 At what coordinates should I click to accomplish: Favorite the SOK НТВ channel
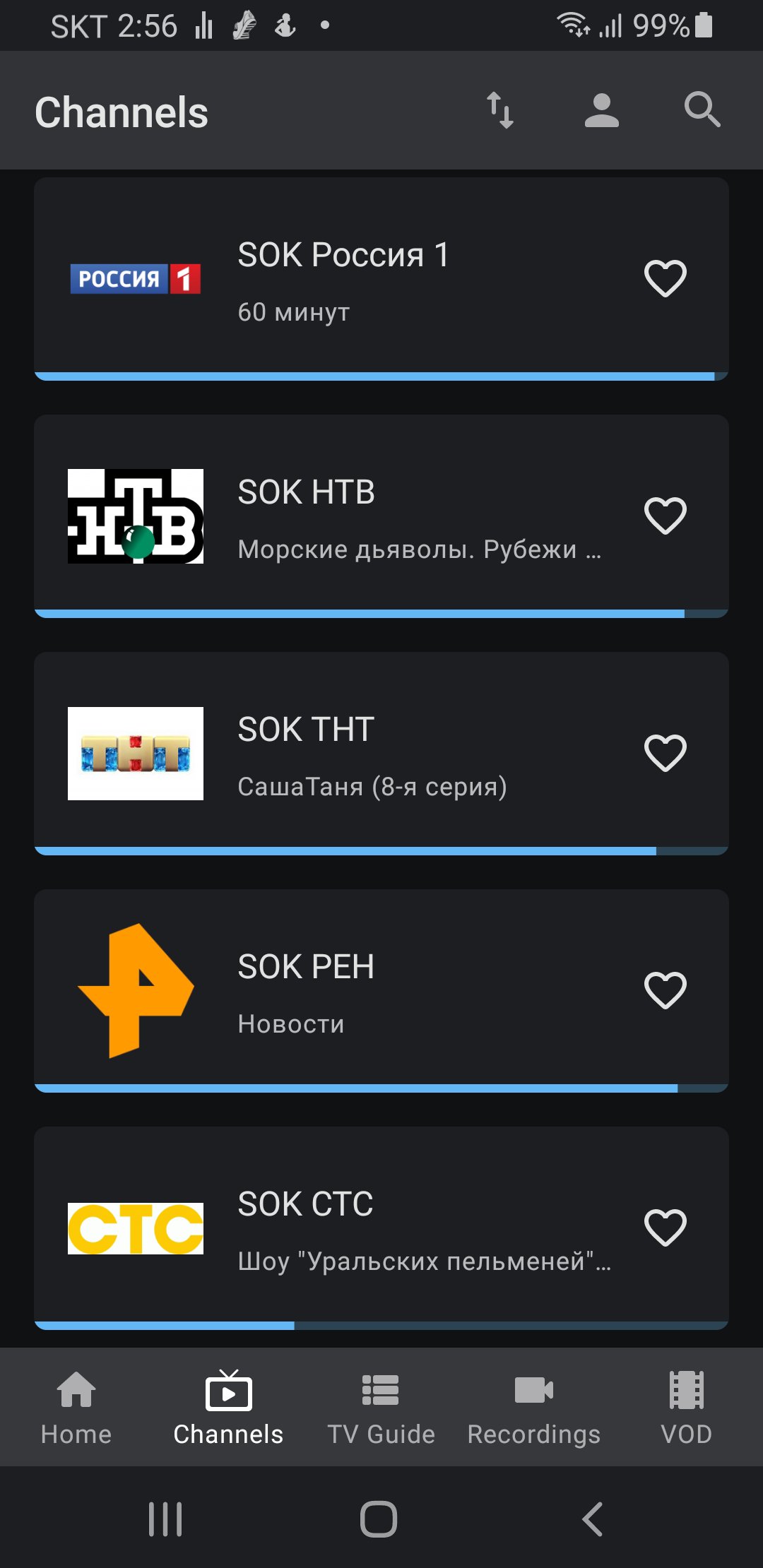point(665,516)
